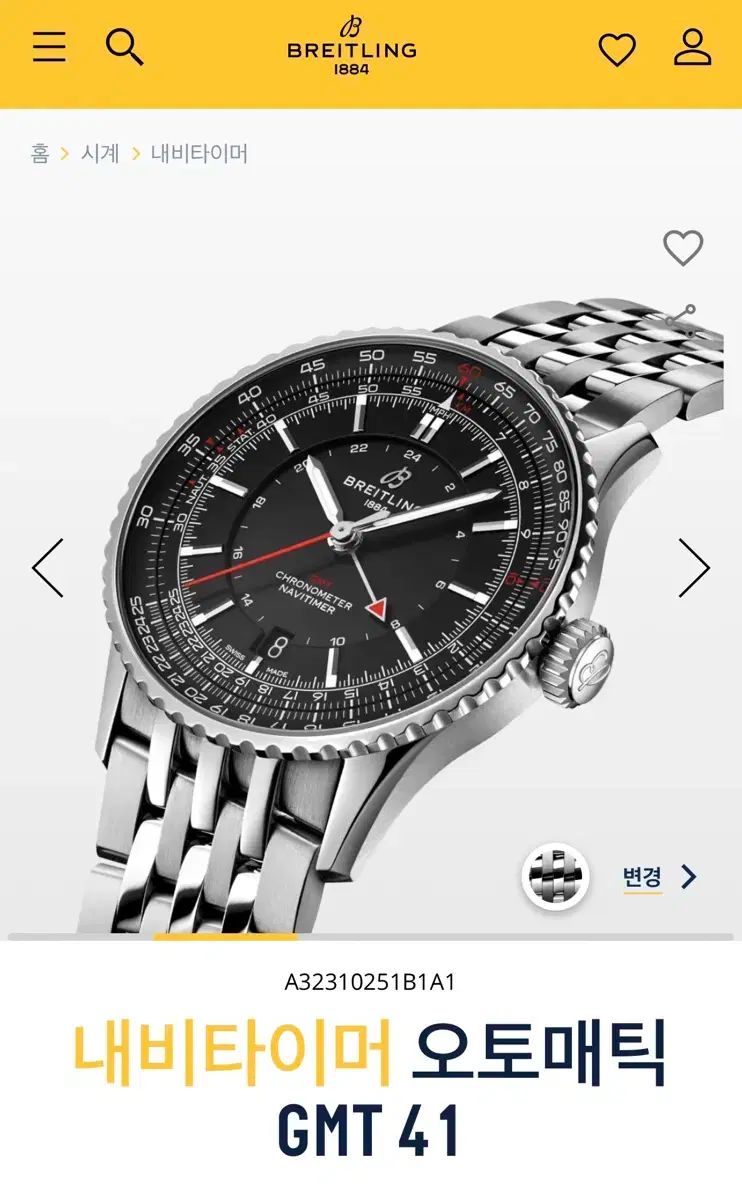Open 내비타이머 breadcrumb link
Screen dimensions: 742x1200
[x=199, y=153]
